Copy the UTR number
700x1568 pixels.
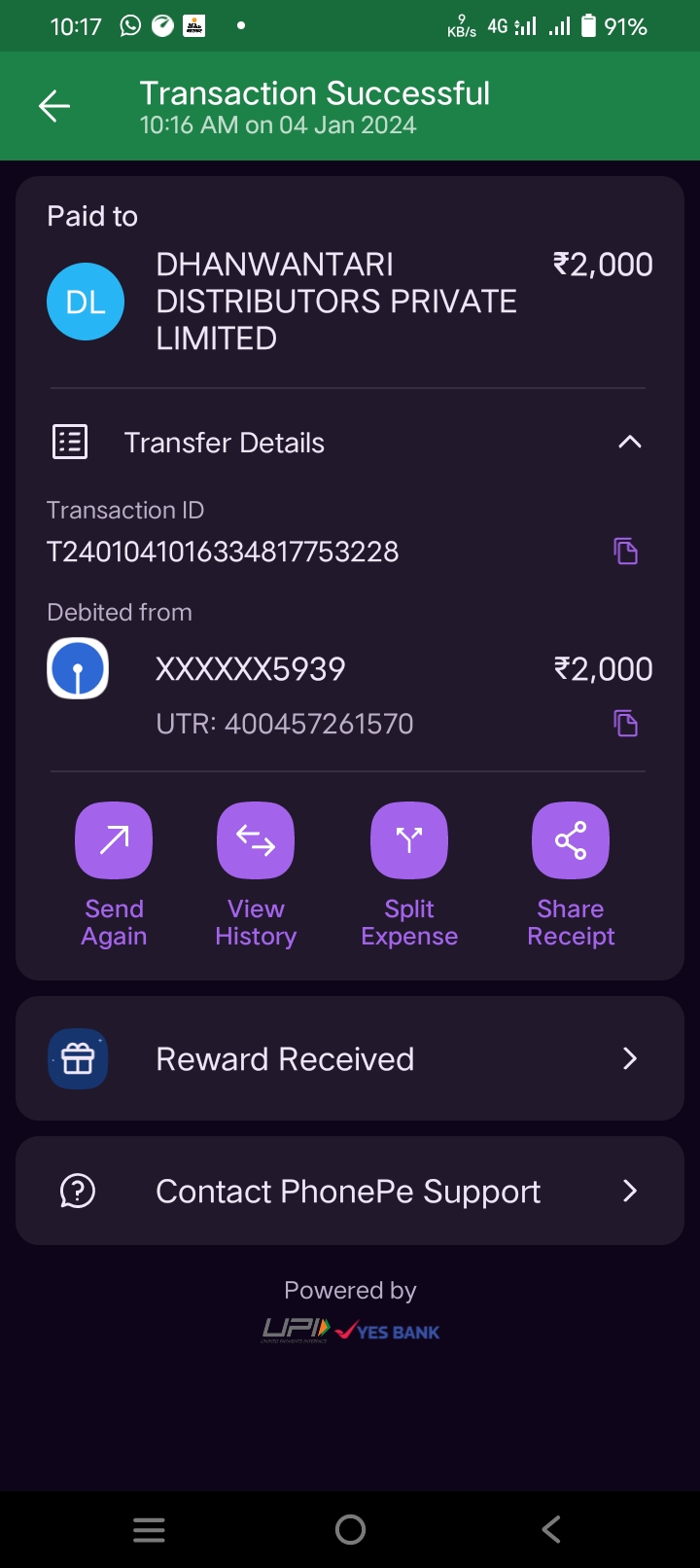coord(626,724)
